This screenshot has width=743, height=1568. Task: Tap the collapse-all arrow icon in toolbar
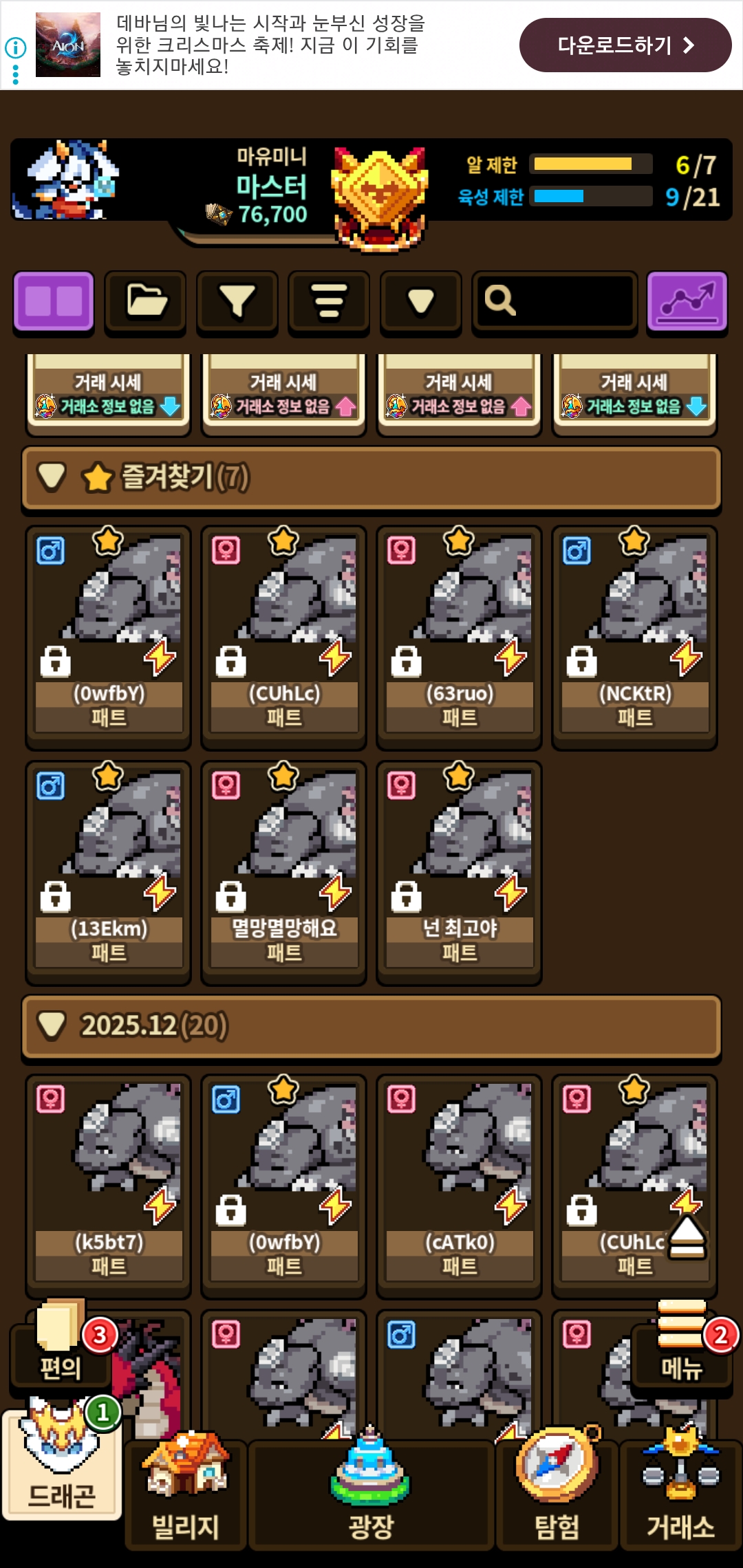(420, 301)
